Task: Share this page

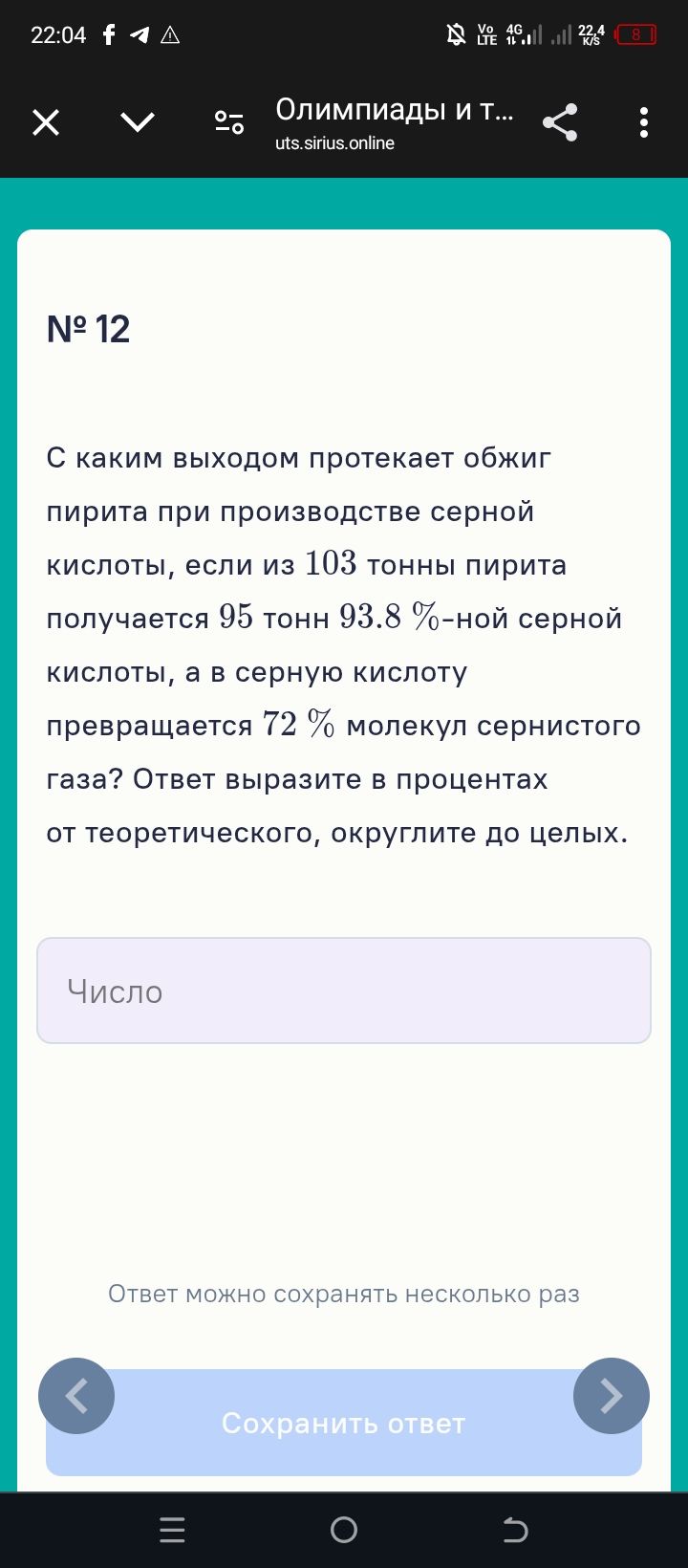Action: (560, 122)
